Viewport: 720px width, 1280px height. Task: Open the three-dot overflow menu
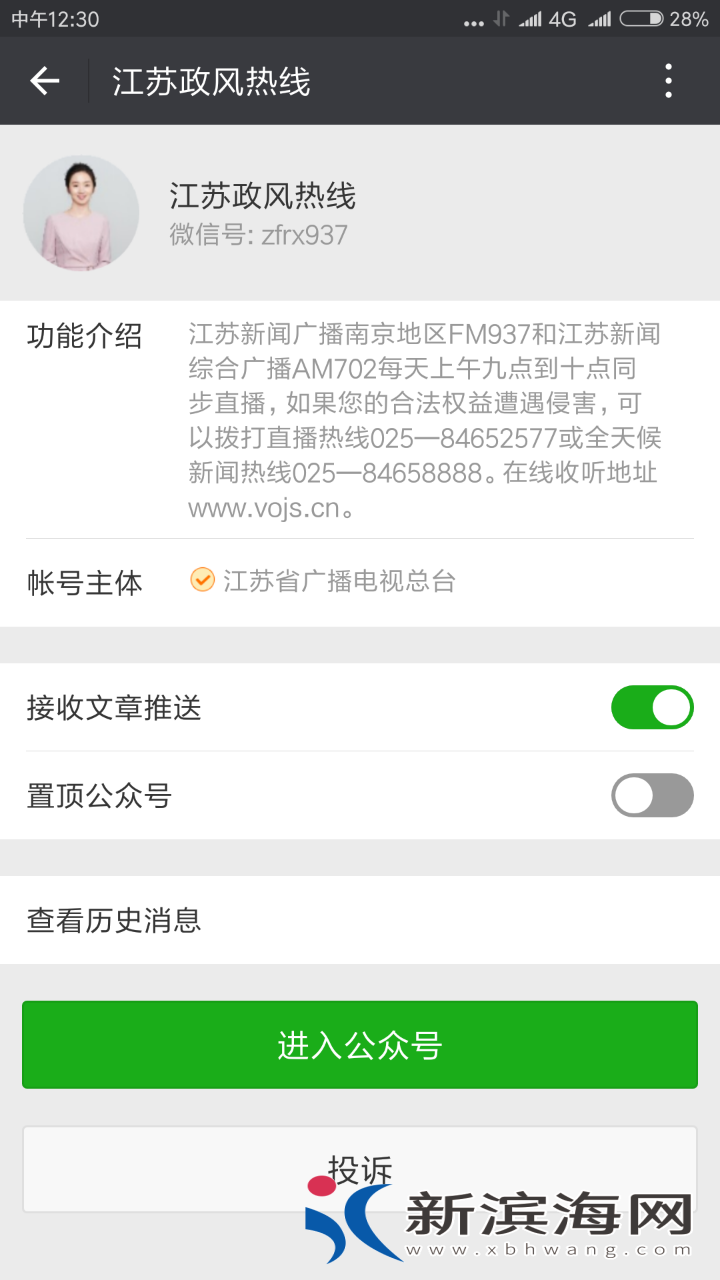tap(668, 81)
